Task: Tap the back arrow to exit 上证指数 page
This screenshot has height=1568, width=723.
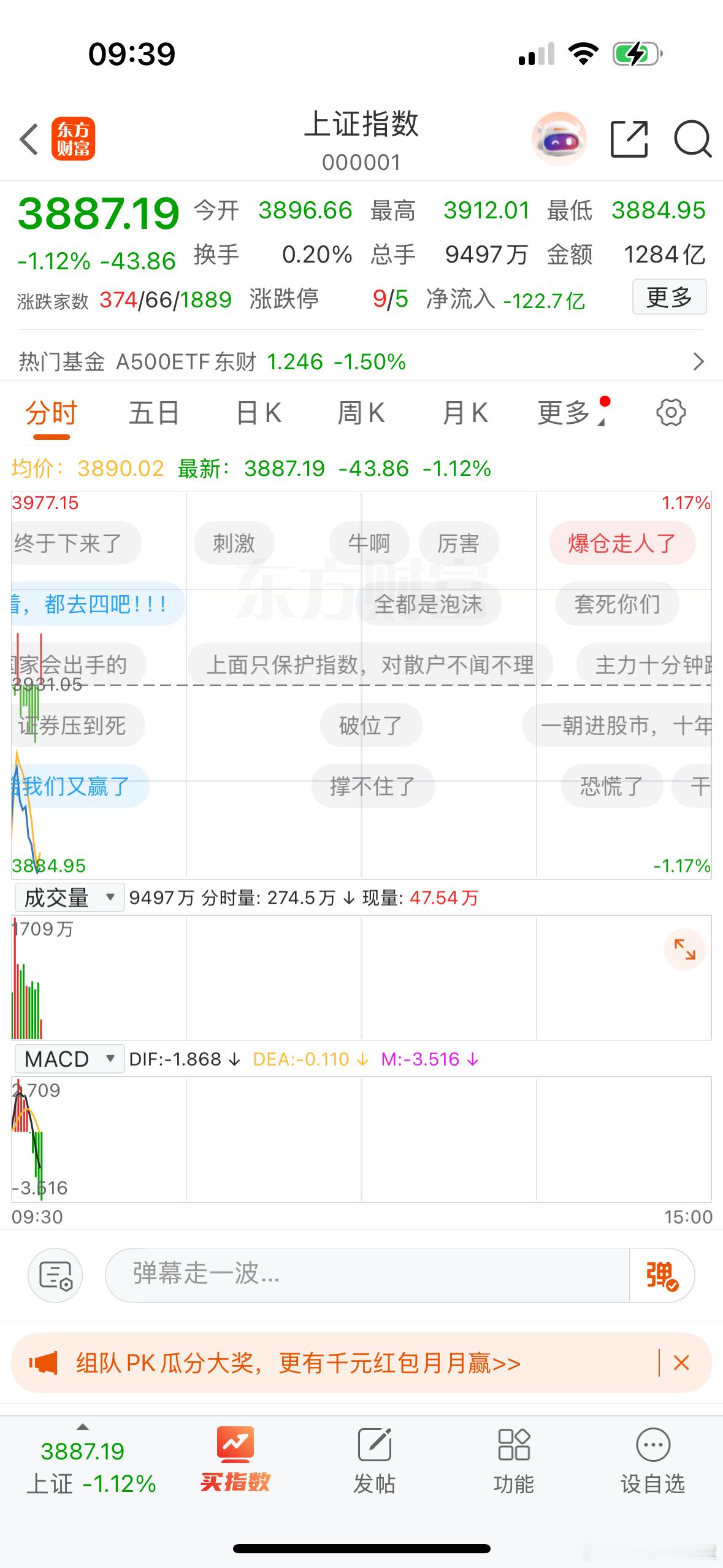Action: click(x=29, y=140)
